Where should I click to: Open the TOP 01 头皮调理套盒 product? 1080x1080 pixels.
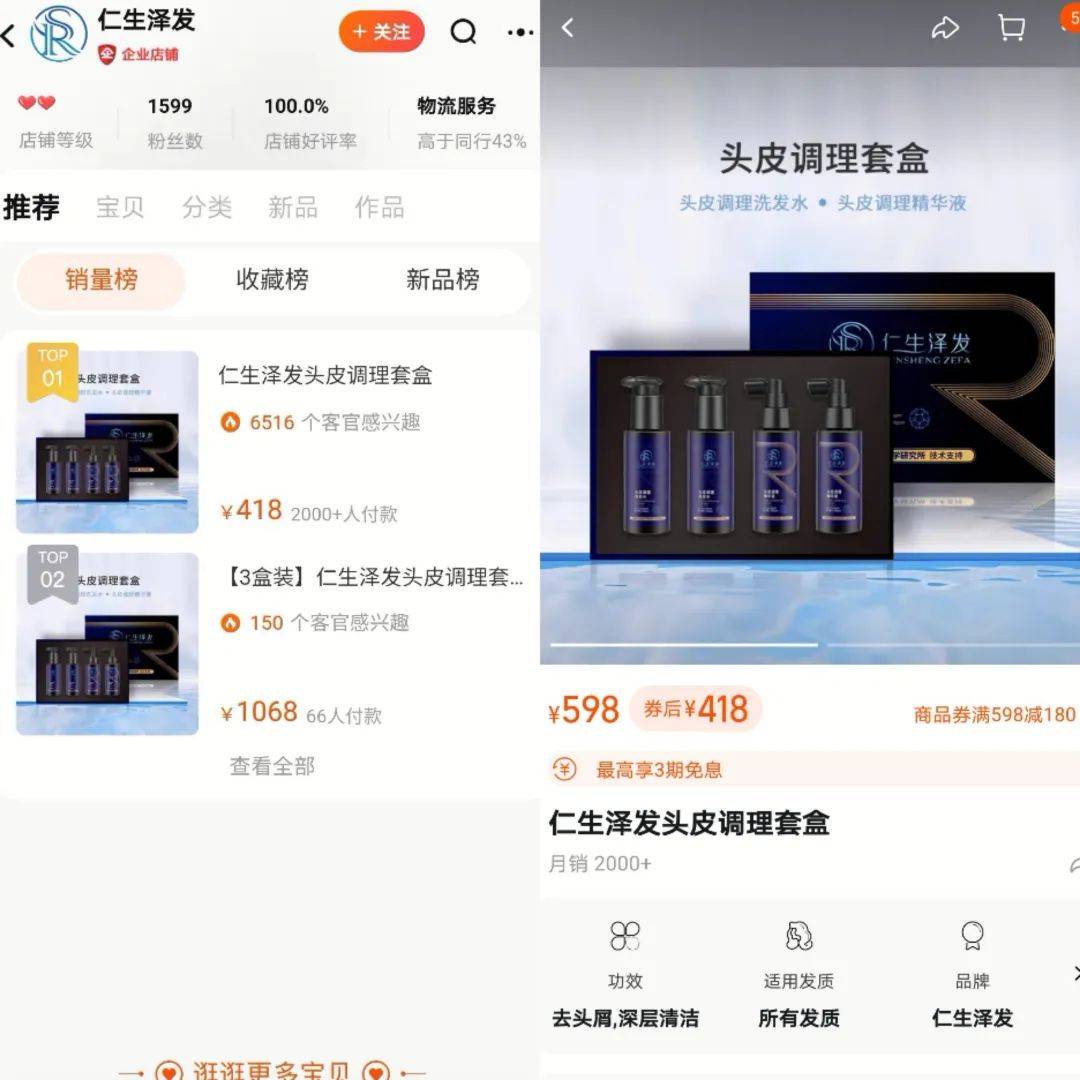point(325,376)
